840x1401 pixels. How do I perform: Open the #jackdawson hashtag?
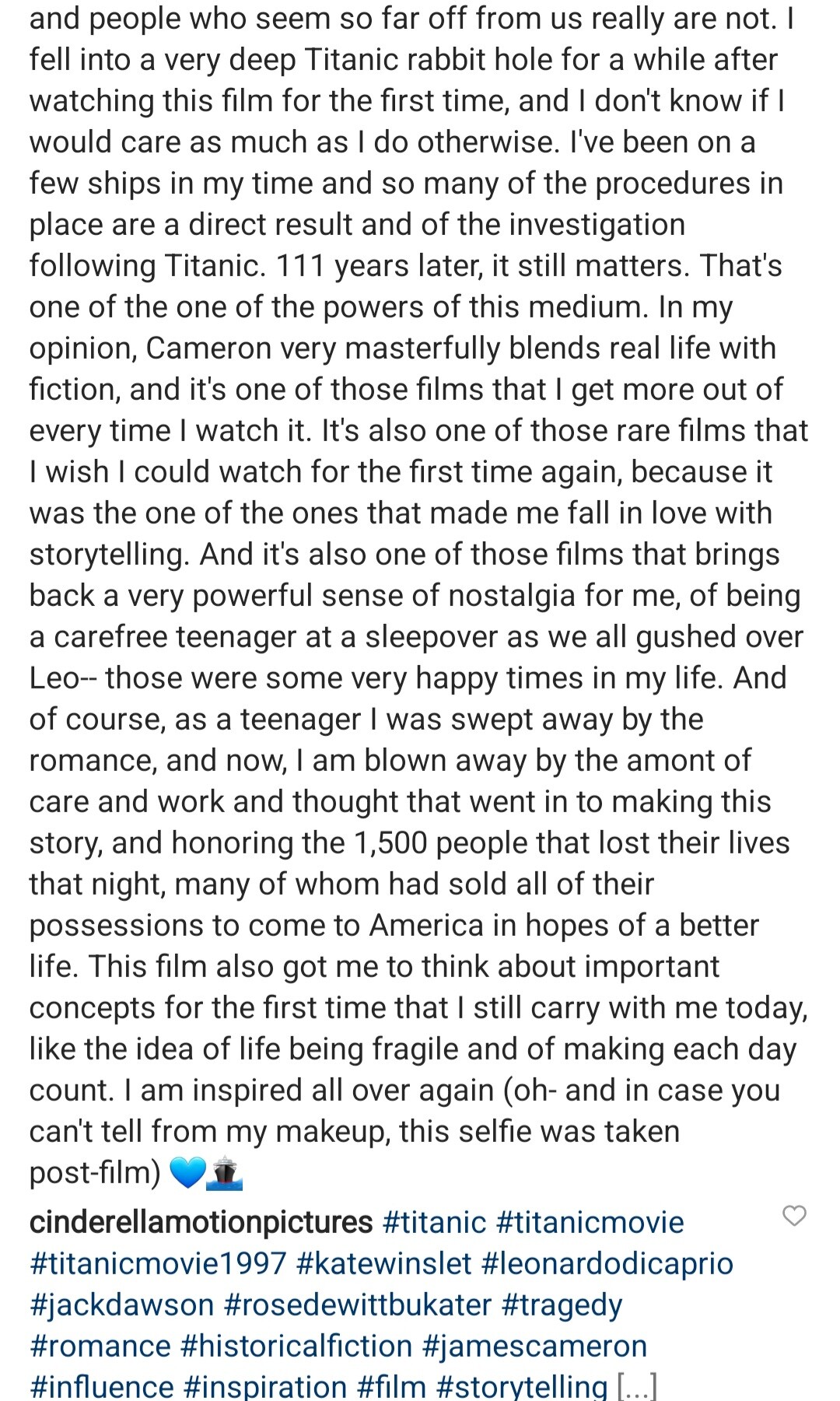pyautogui.click(x=121, y=1305)
